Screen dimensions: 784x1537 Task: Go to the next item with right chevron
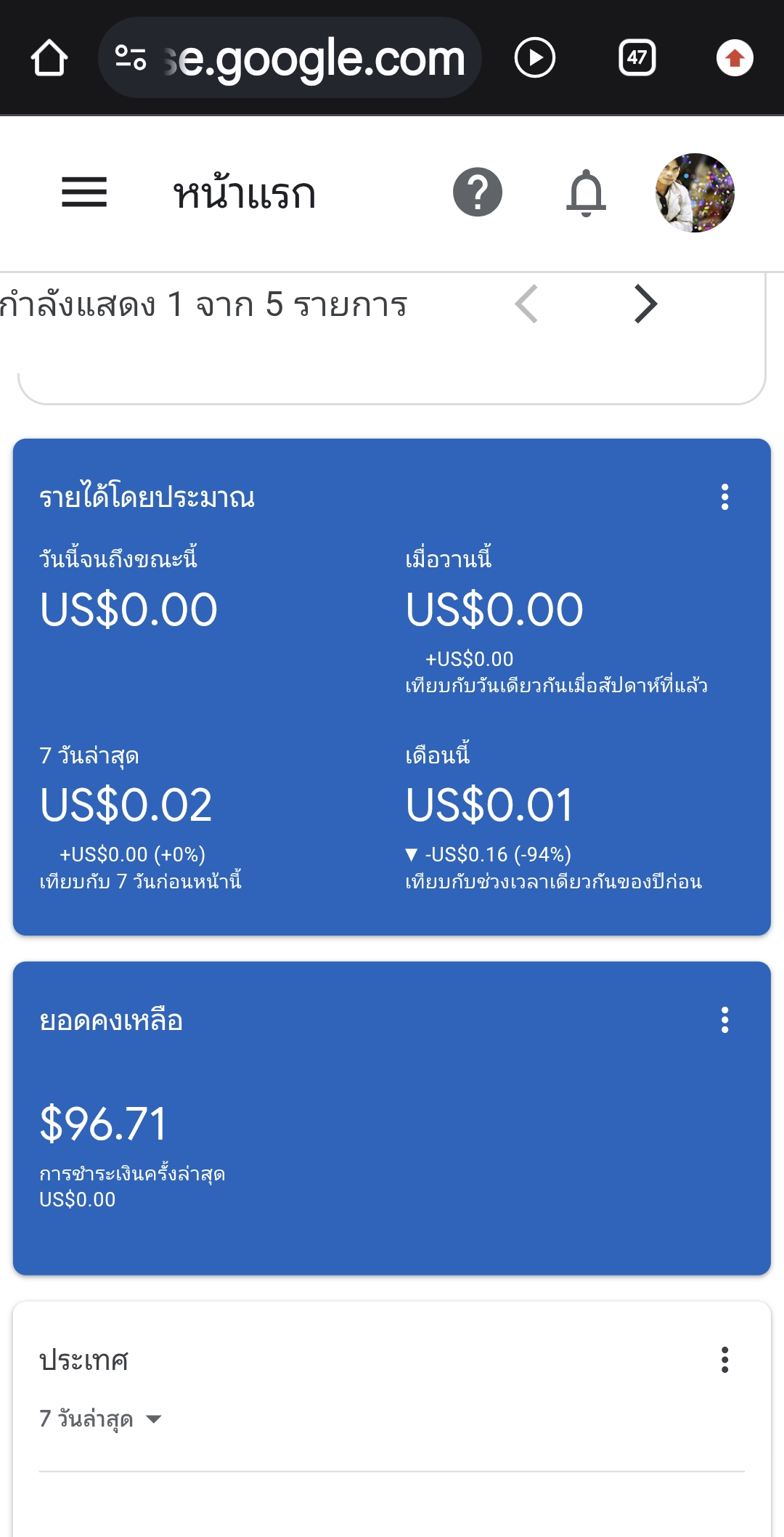click(x=645, y=304)
